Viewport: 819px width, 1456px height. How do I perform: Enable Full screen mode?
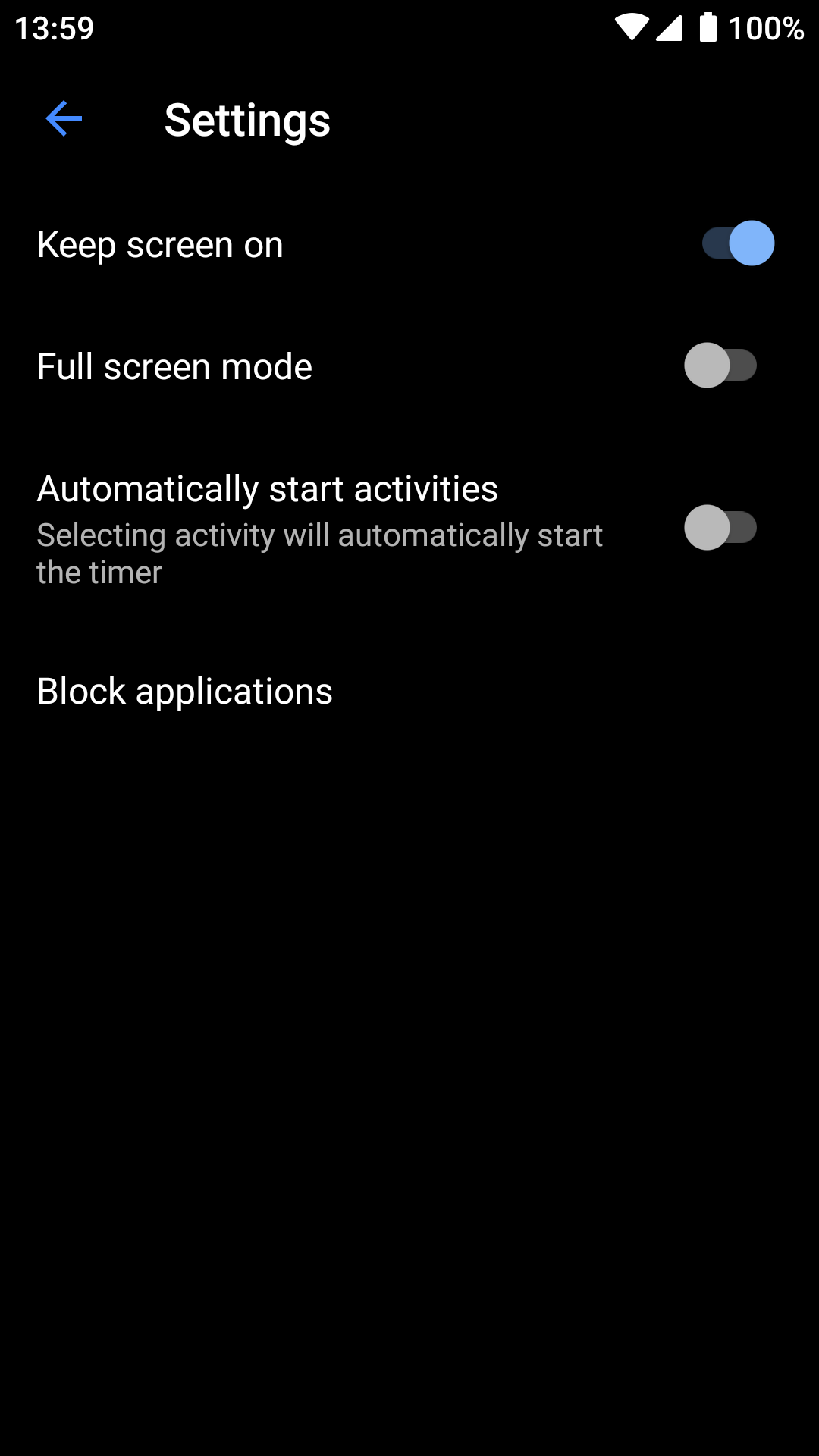pyautogui.click(x=720, y=366)
